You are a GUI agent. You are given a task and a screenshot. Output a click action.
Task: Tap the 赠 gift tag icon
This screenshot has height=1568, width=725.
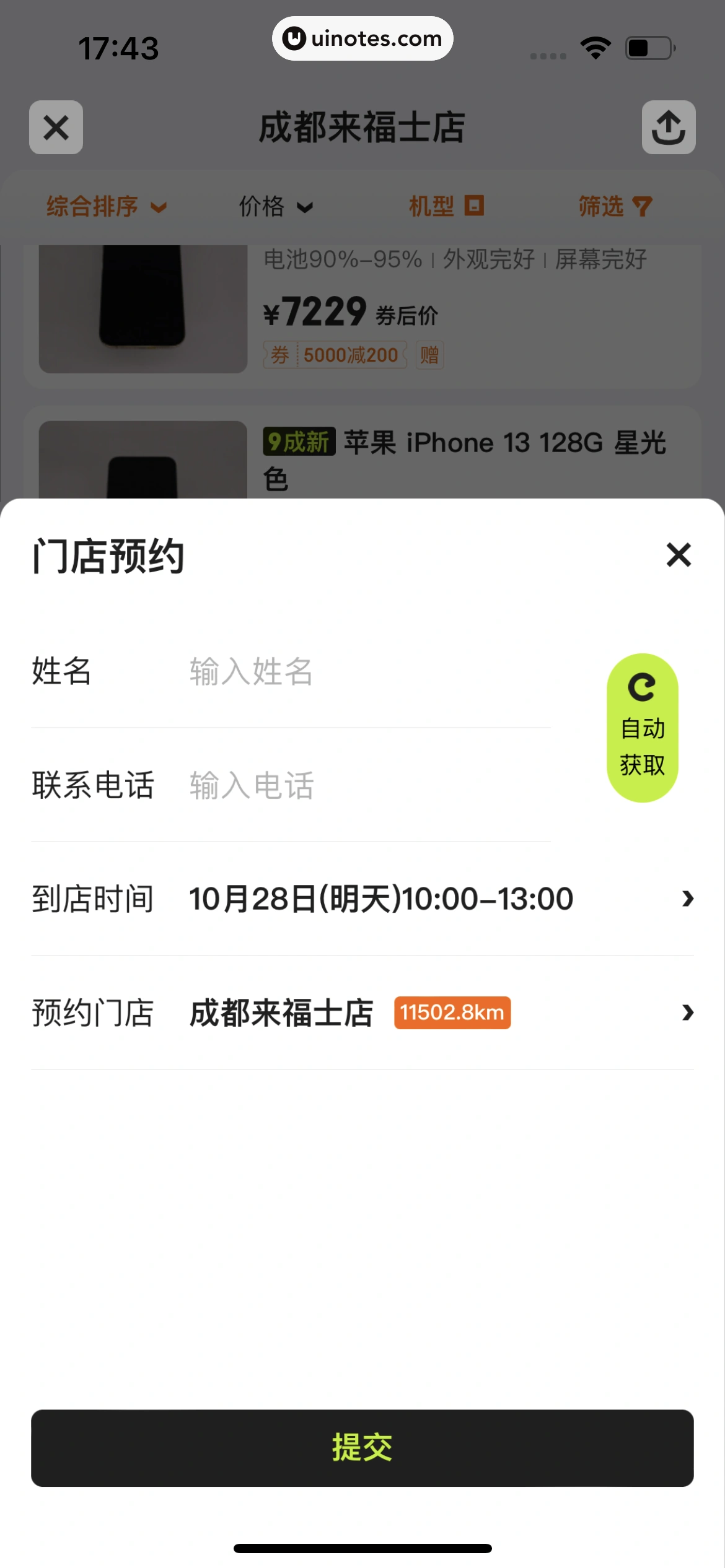point(429,355)
